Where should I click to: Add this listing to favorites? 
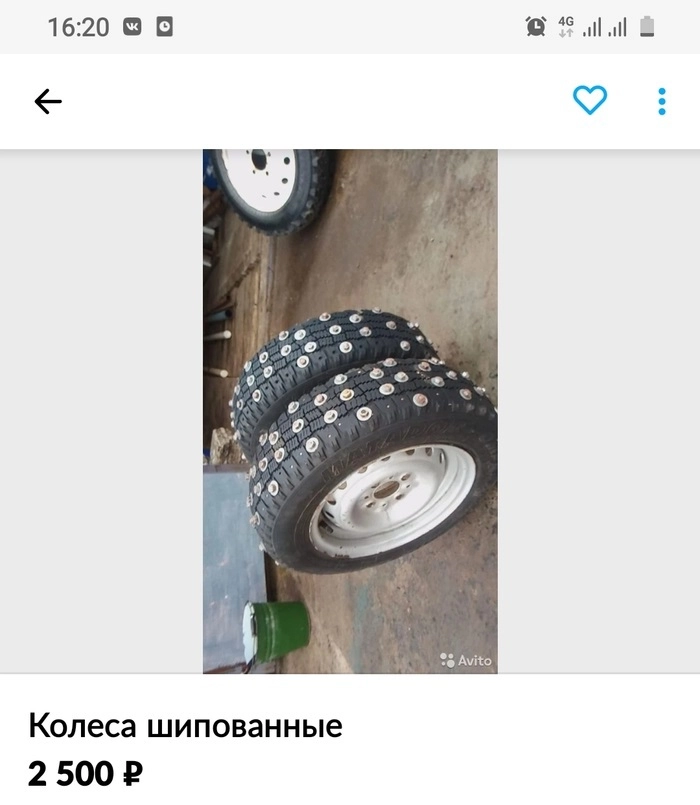point(590,100)
